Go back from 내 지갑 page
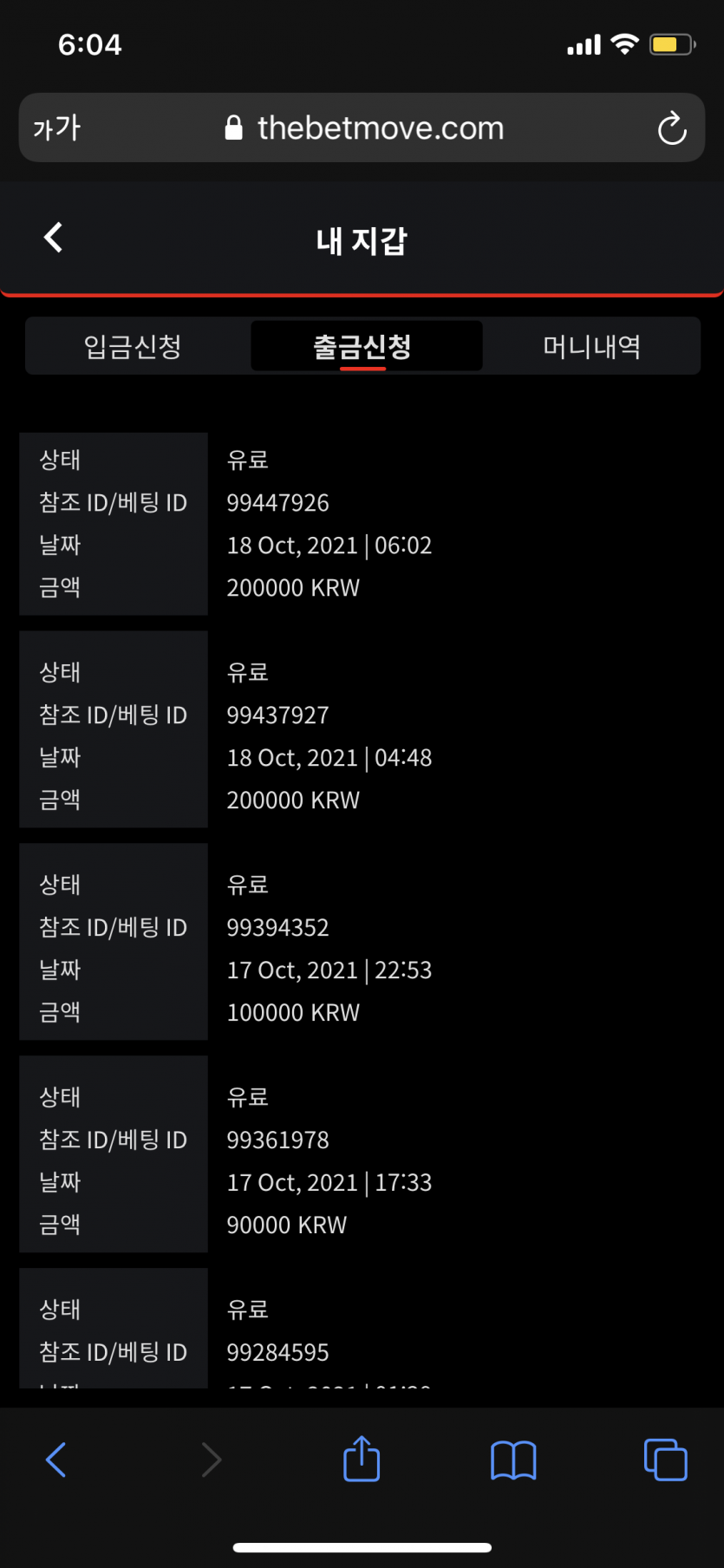 [x=54, y=238]
